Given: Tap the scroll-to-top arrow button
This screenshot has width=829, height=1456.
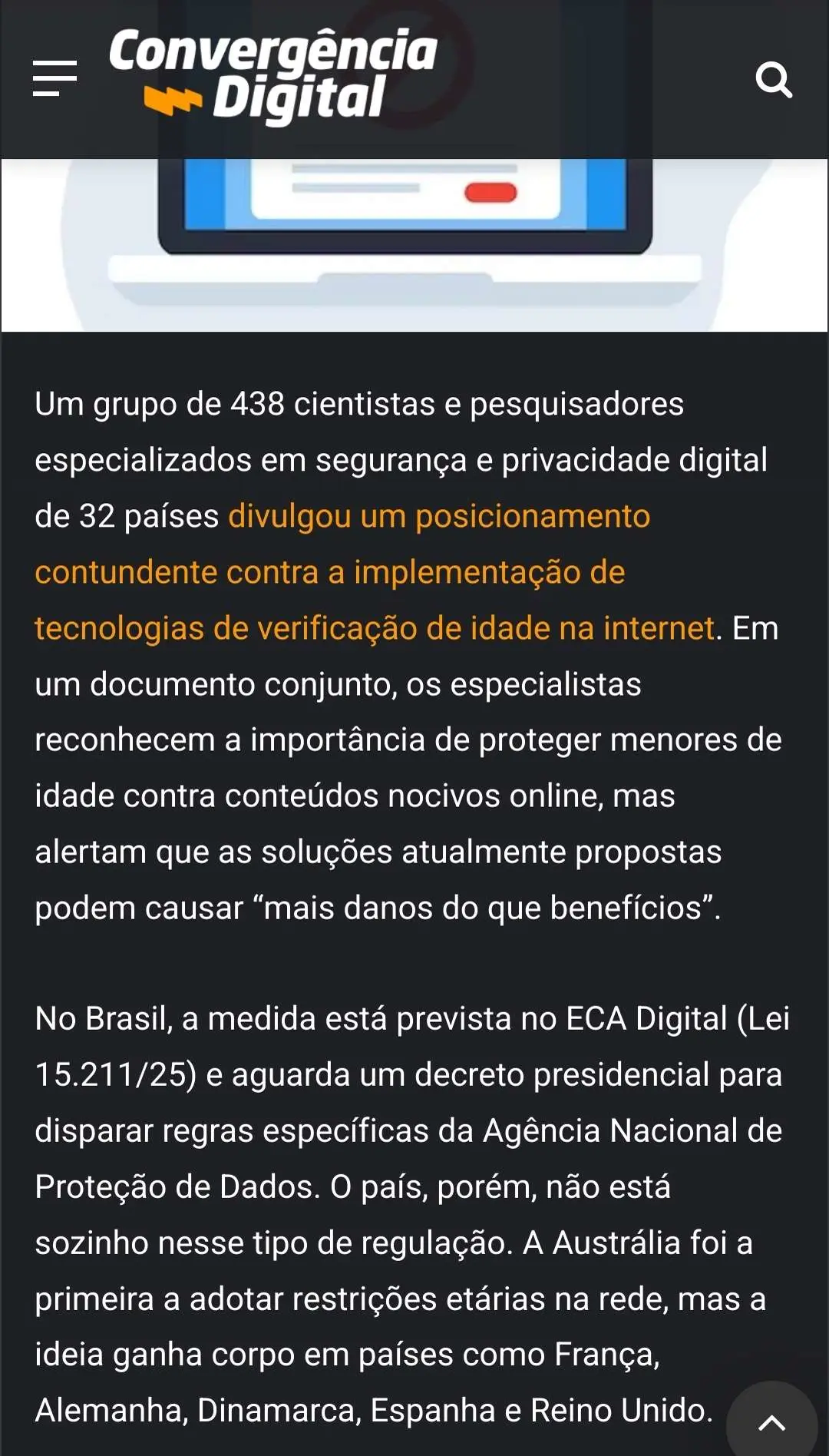Looking at the screenshot, I should (x=772, y=1421).
